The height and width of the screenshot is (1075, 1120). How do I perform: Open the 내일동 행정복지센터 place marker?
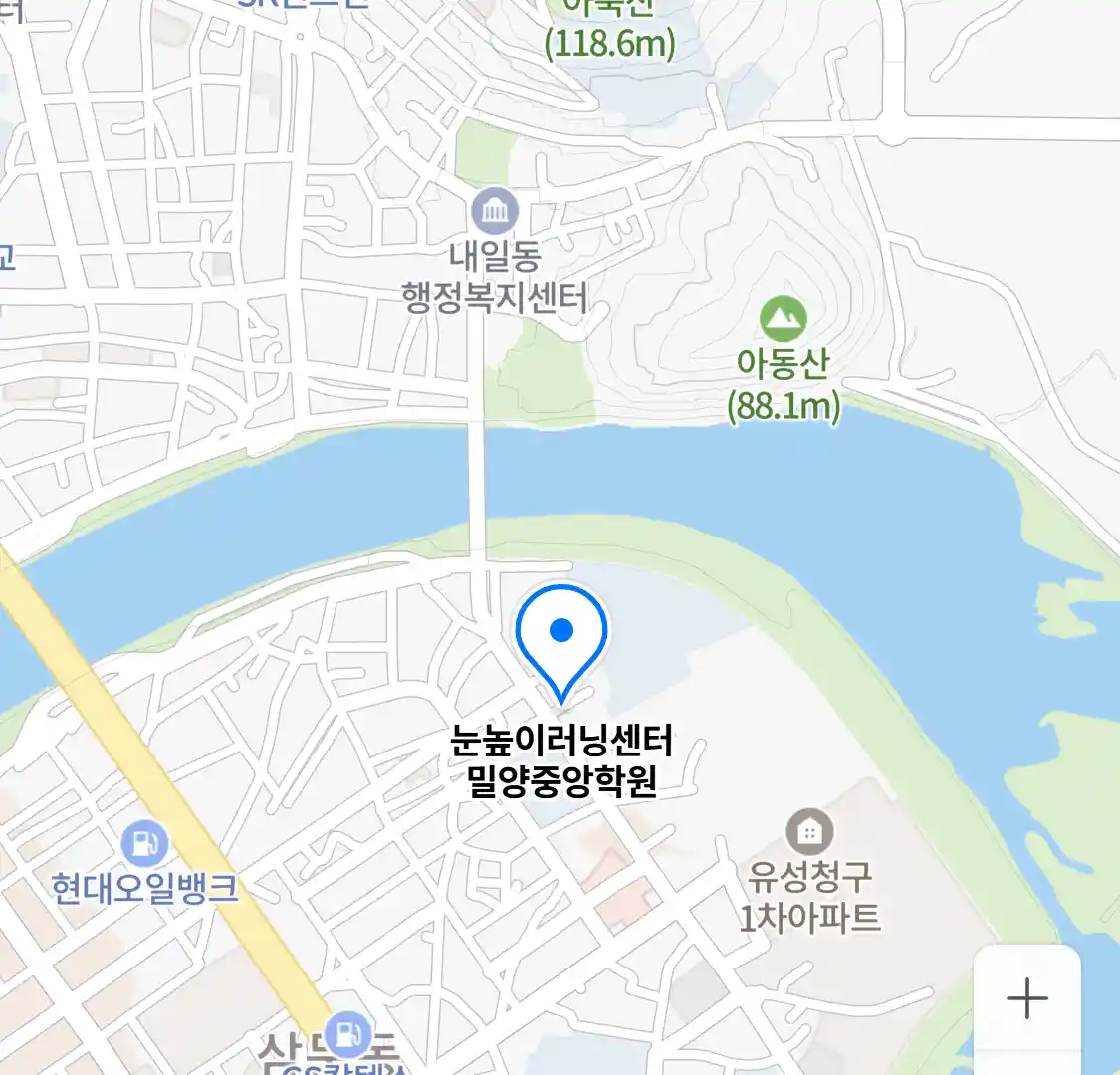(495, 211)
